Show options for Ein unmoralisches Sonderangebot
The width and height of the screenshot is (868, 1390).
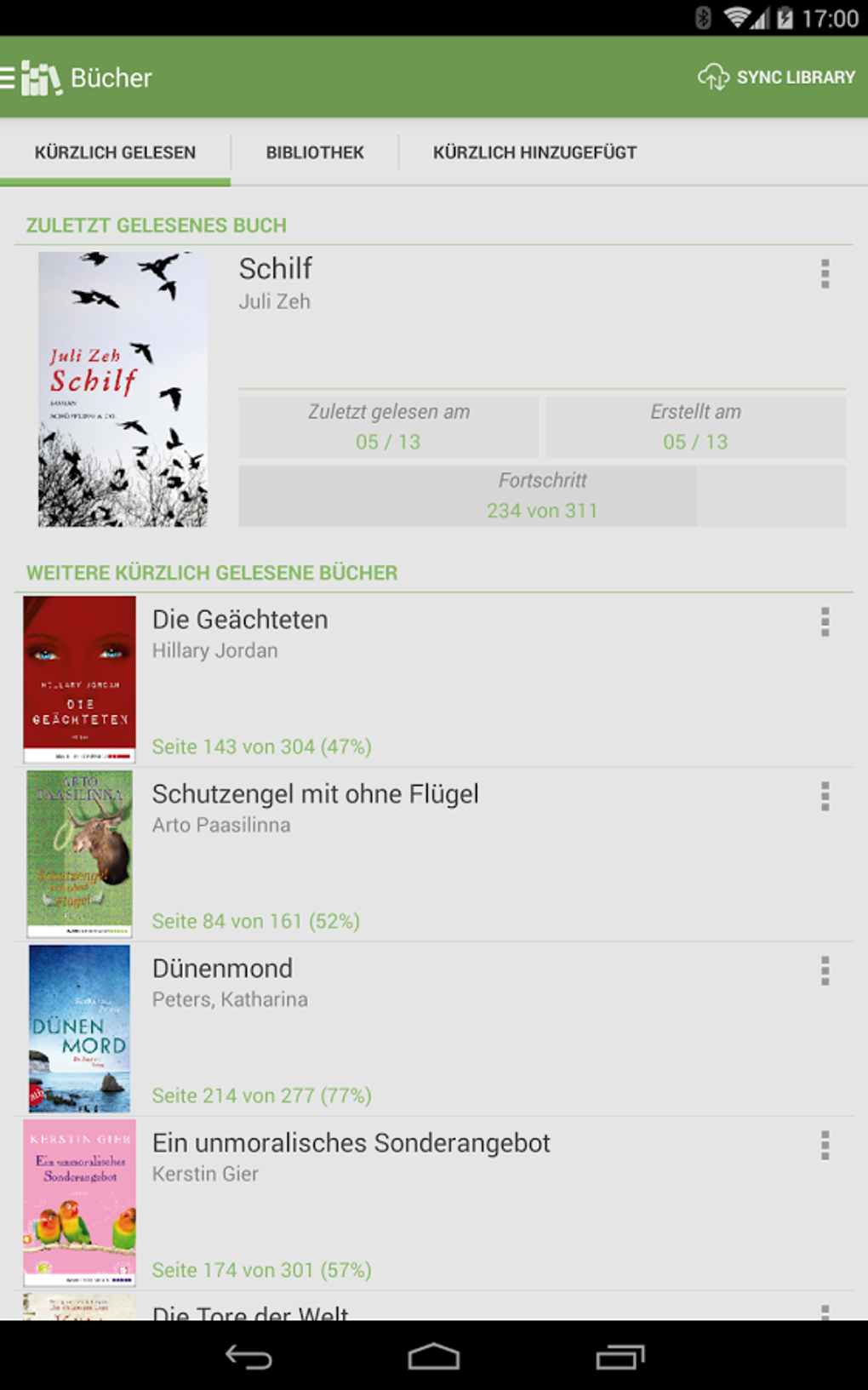[x=825, y=1146]
